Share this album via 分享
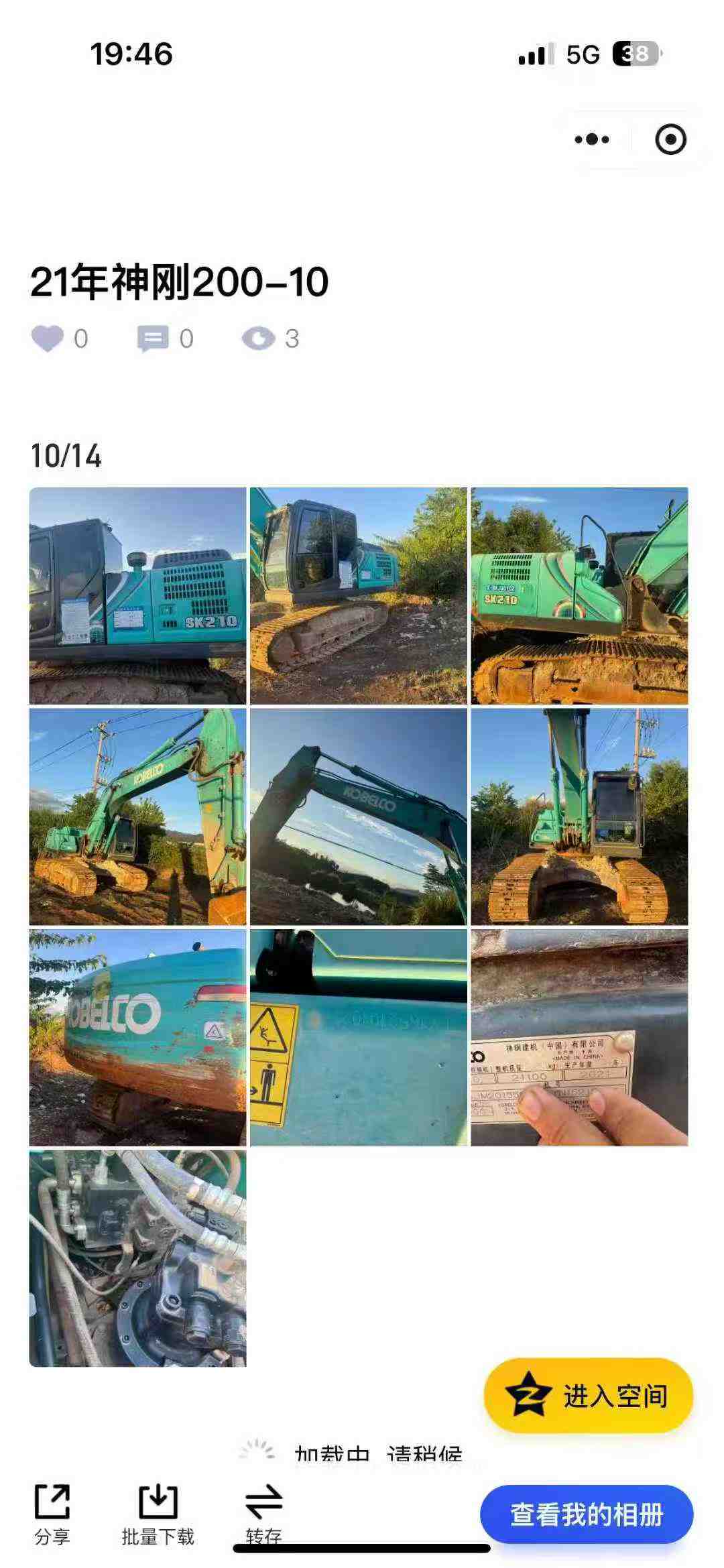Screen dimensions: 724x1568 point(52,1514)
